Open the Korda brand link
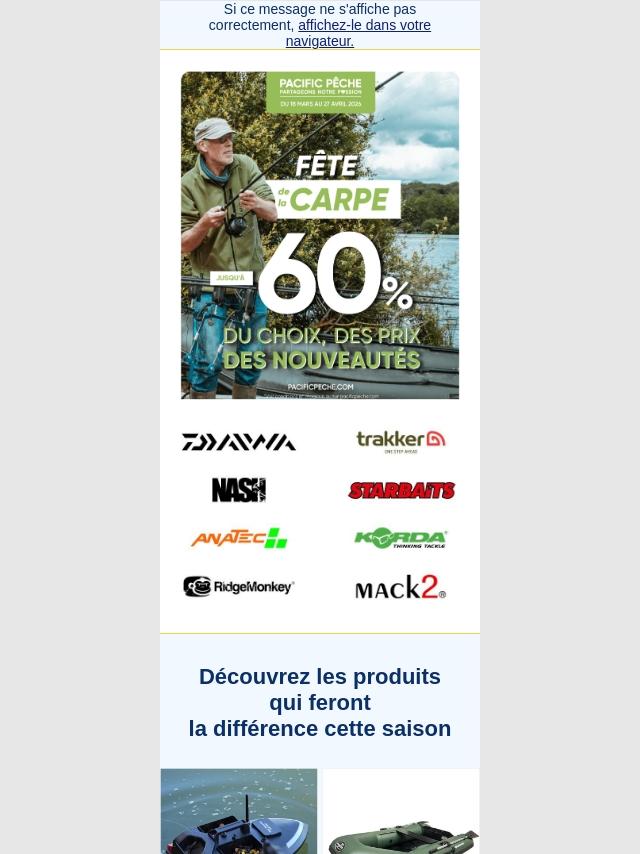This screenshot has width=640, height=854. [x=401, y=538]
